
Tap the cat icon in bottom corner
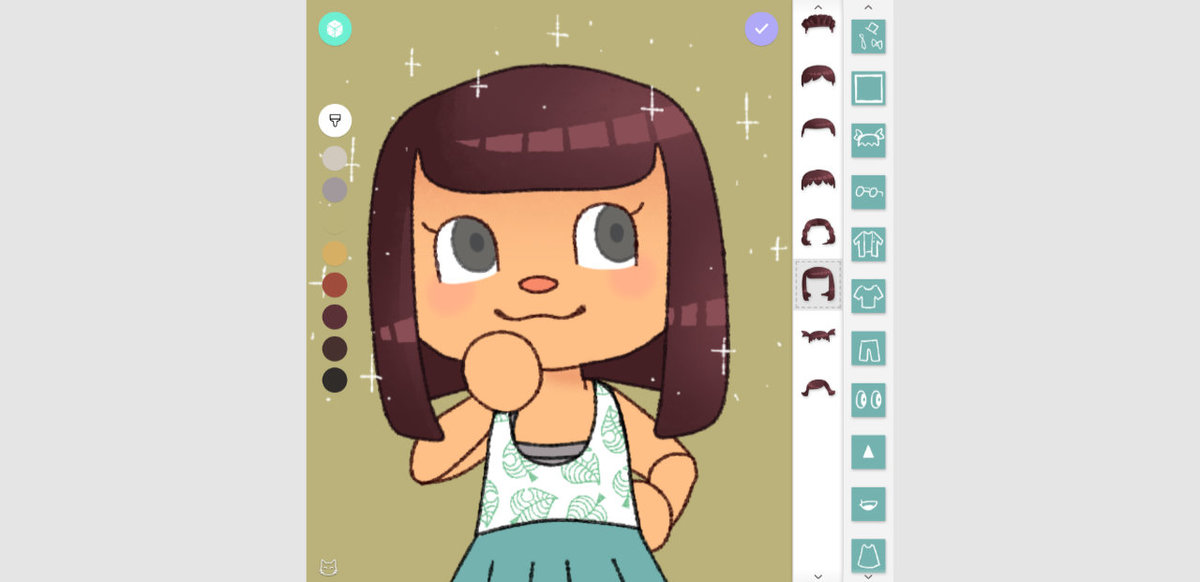coord(328,567)
